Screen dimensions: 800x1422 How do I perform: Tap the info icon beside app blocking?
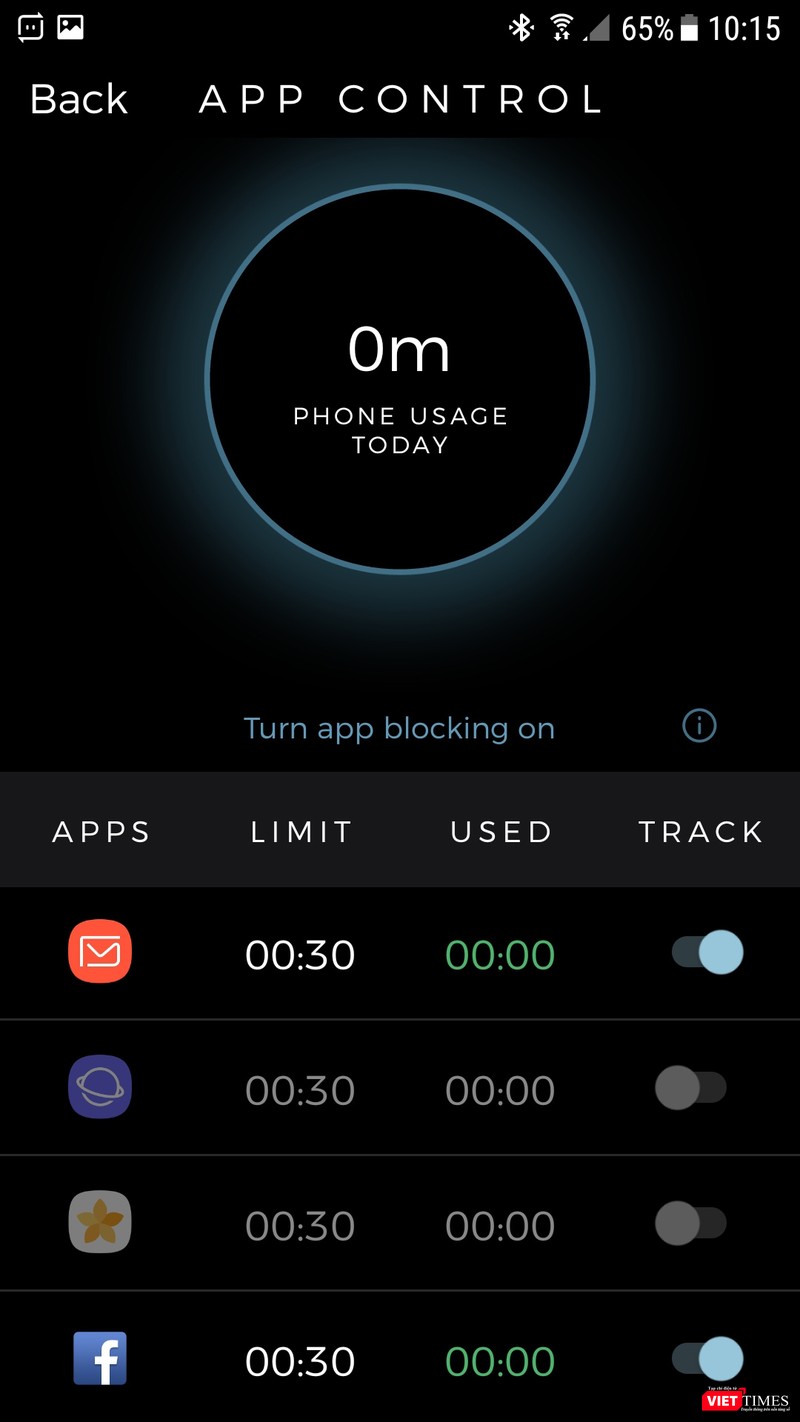(699, 727)
